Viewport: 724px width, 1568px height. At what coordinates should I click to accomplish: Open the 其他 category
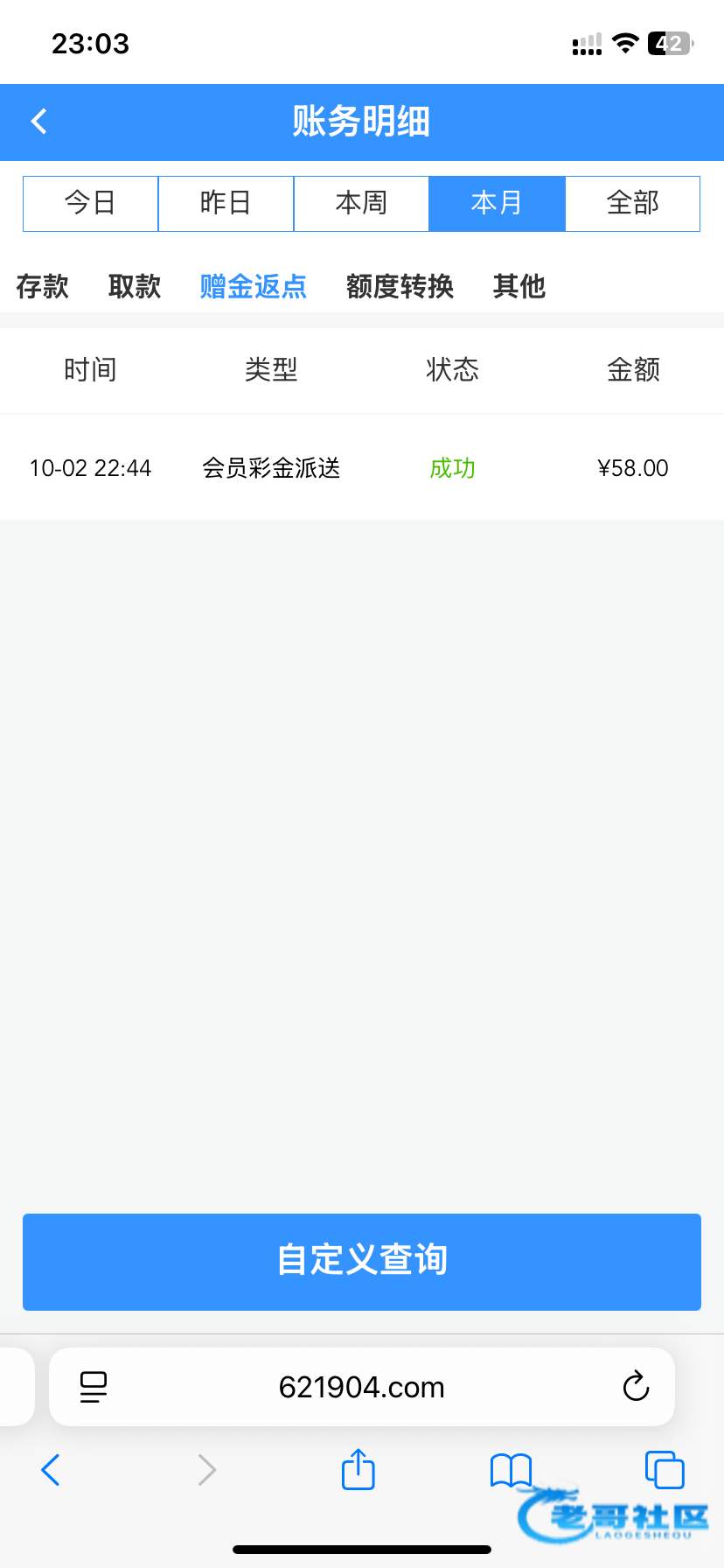click(519, 286)
